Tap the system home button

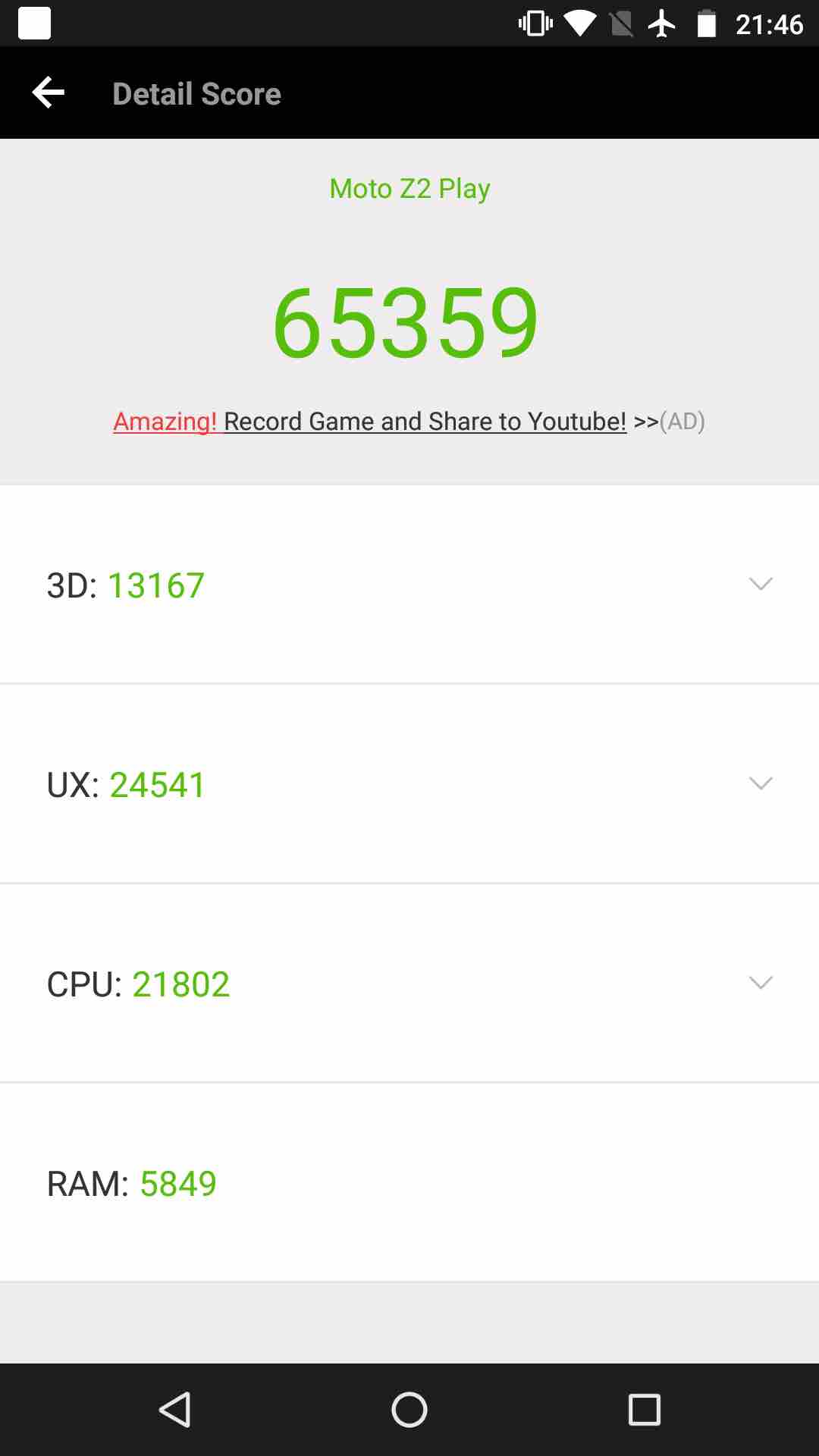pos(409,1410)
